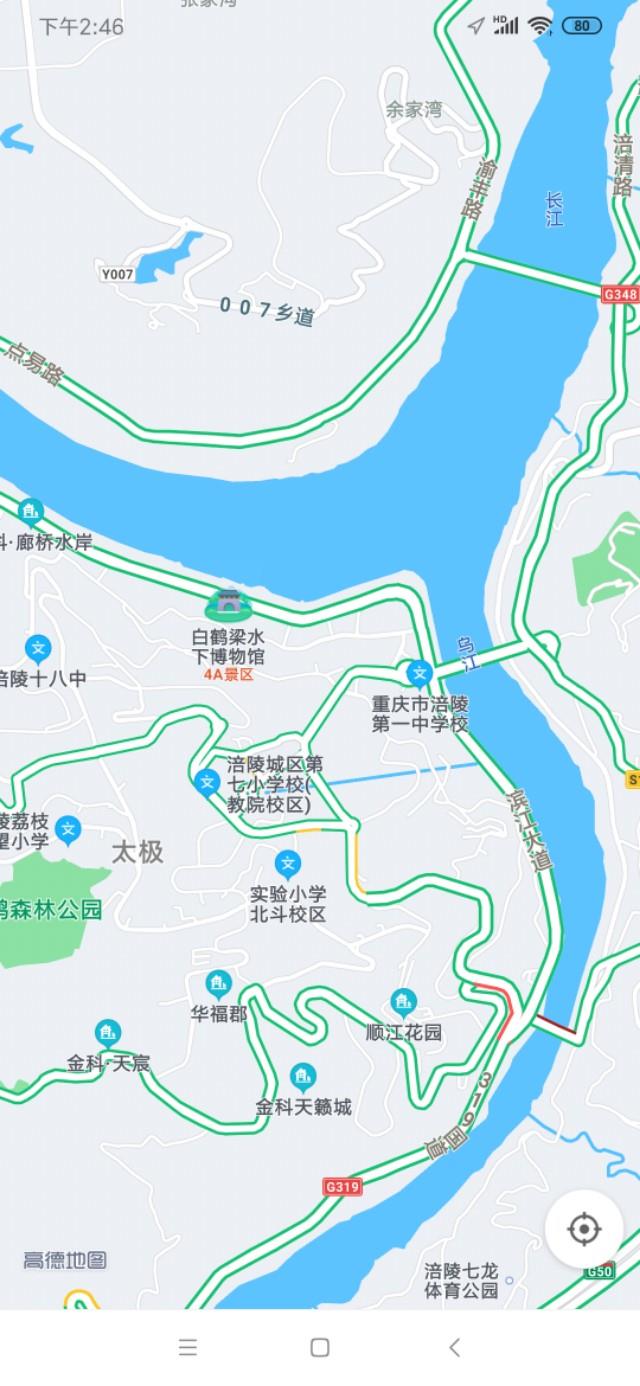The width and height of the screenshot is (640, 1386).
Task: Open 涪陵城区第七小学校 map marker
Action: point(207,782)
